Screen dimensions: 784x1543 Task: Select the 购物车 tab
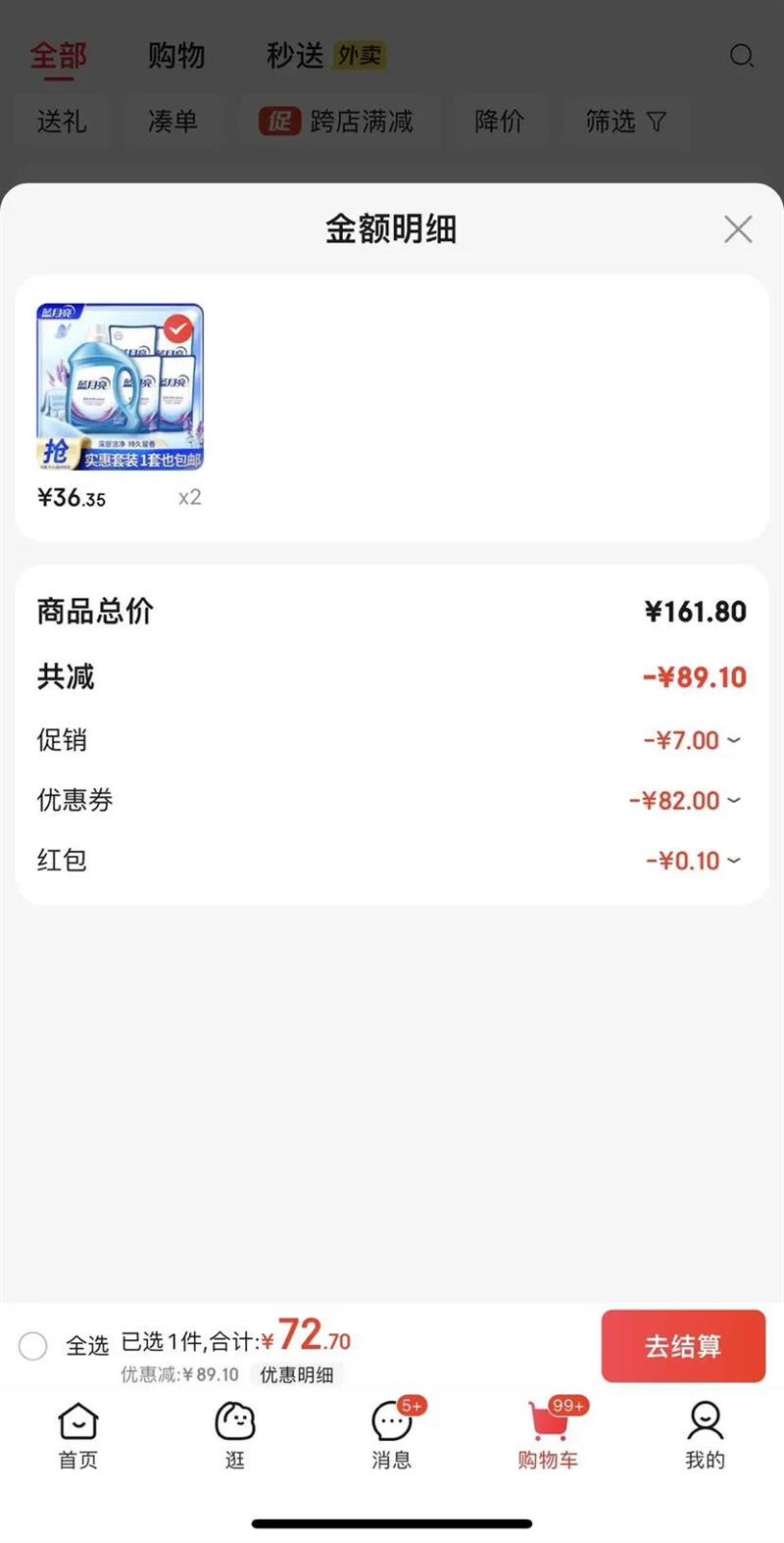click(548, 1435)
